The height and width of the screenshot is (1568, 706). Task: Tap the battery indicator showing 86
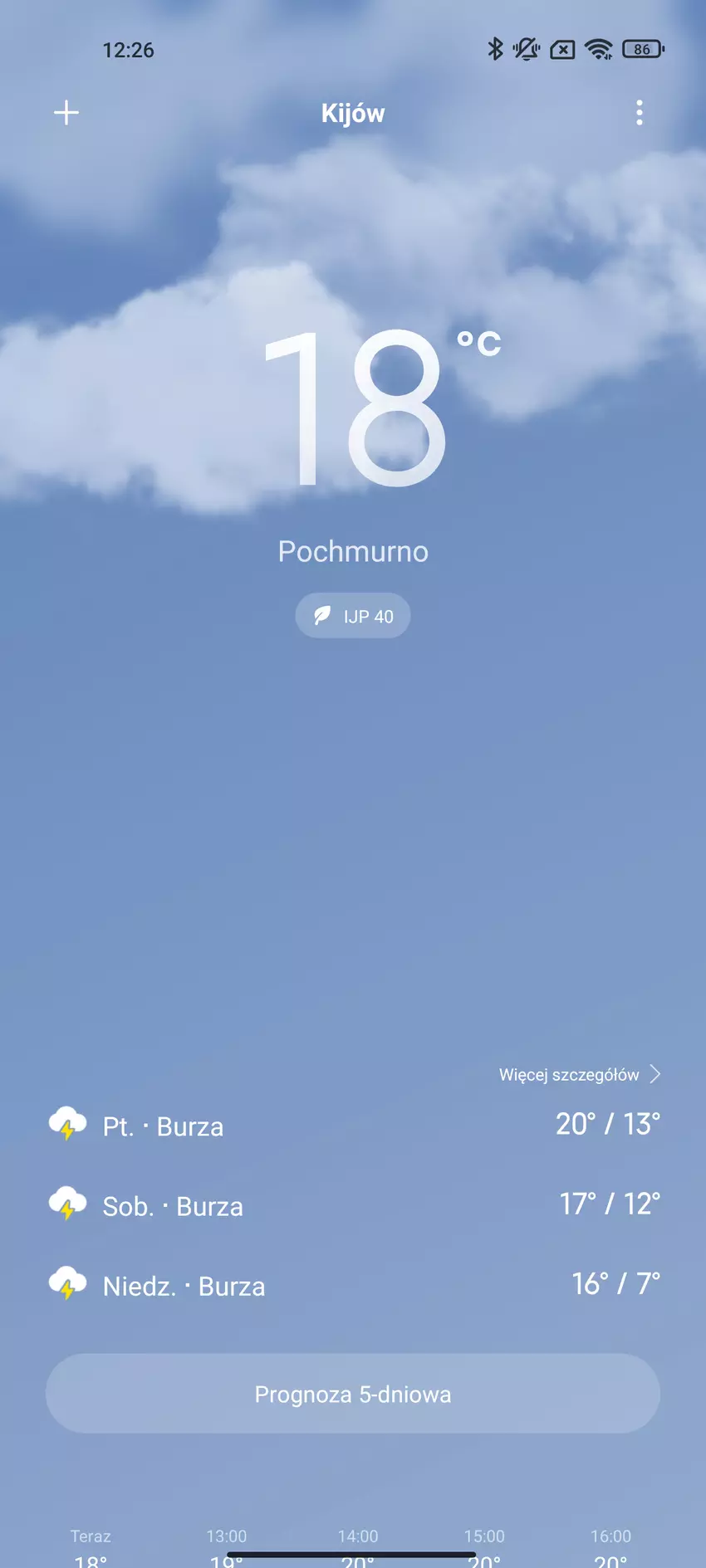641,49
